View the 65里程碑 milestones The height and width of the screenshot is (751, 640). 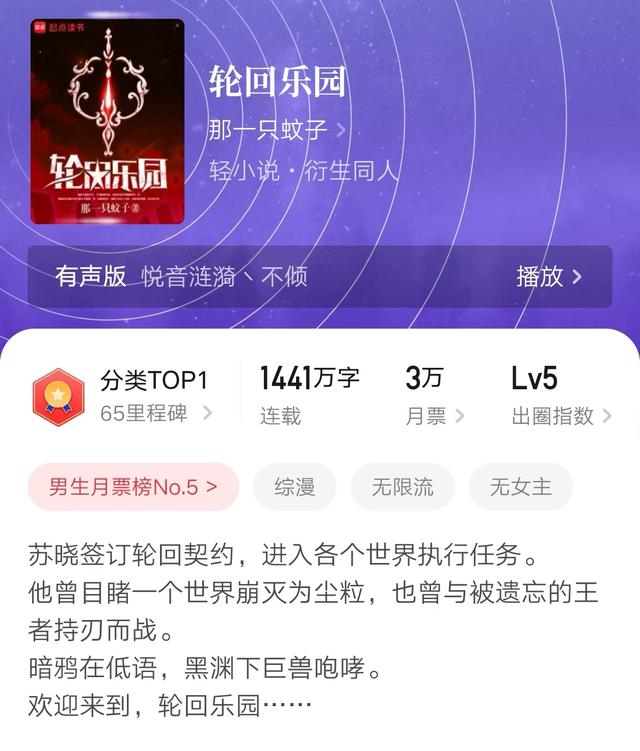point(154,413)
